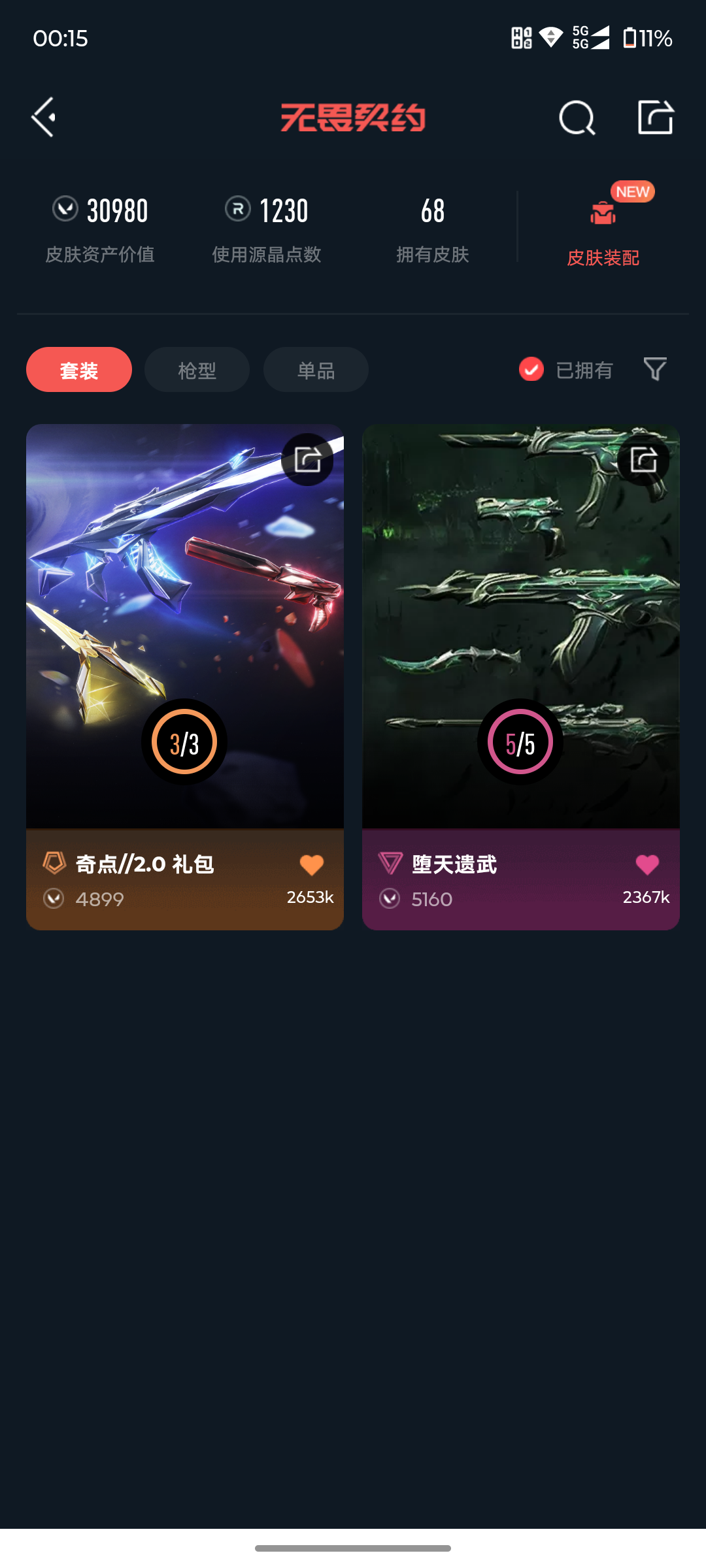706x1568 pixels.
Task: Share this page via the top-right icon
Action: coord(656,118)
